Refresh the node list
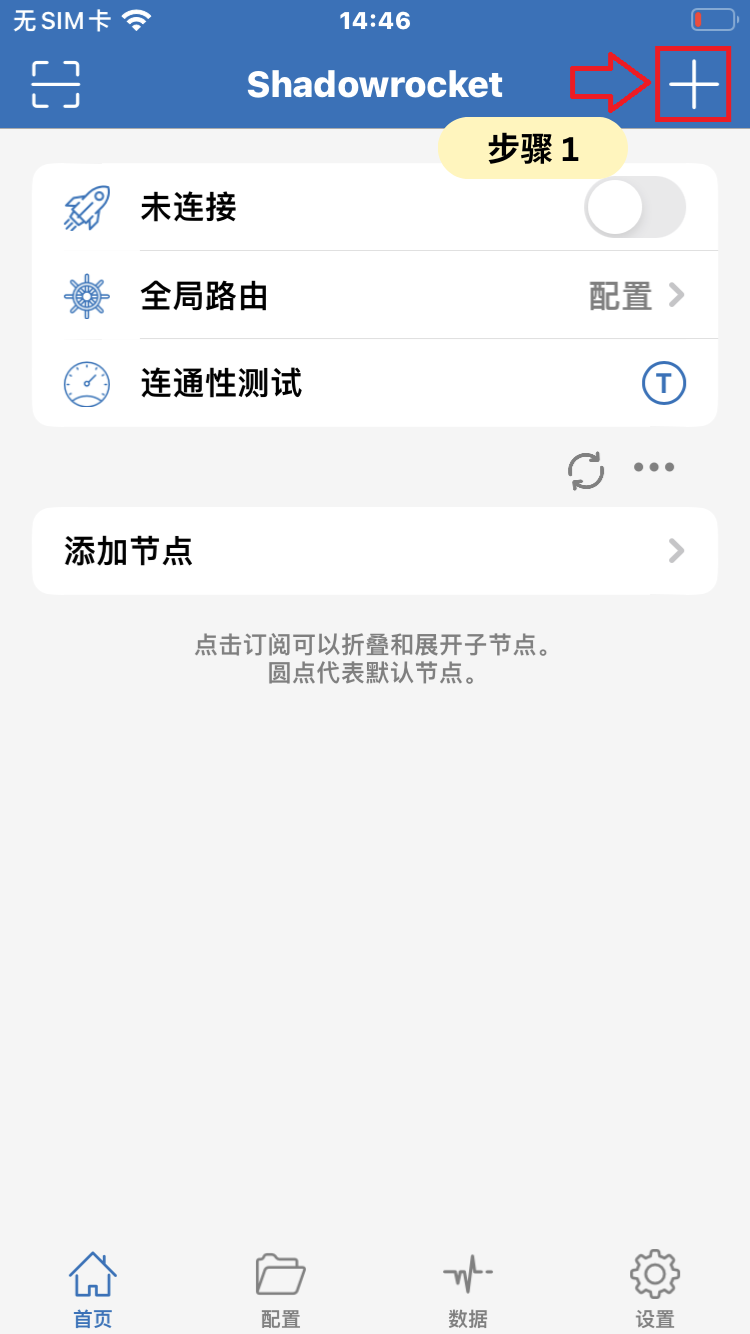750x1334 pixels. (586, 469)
